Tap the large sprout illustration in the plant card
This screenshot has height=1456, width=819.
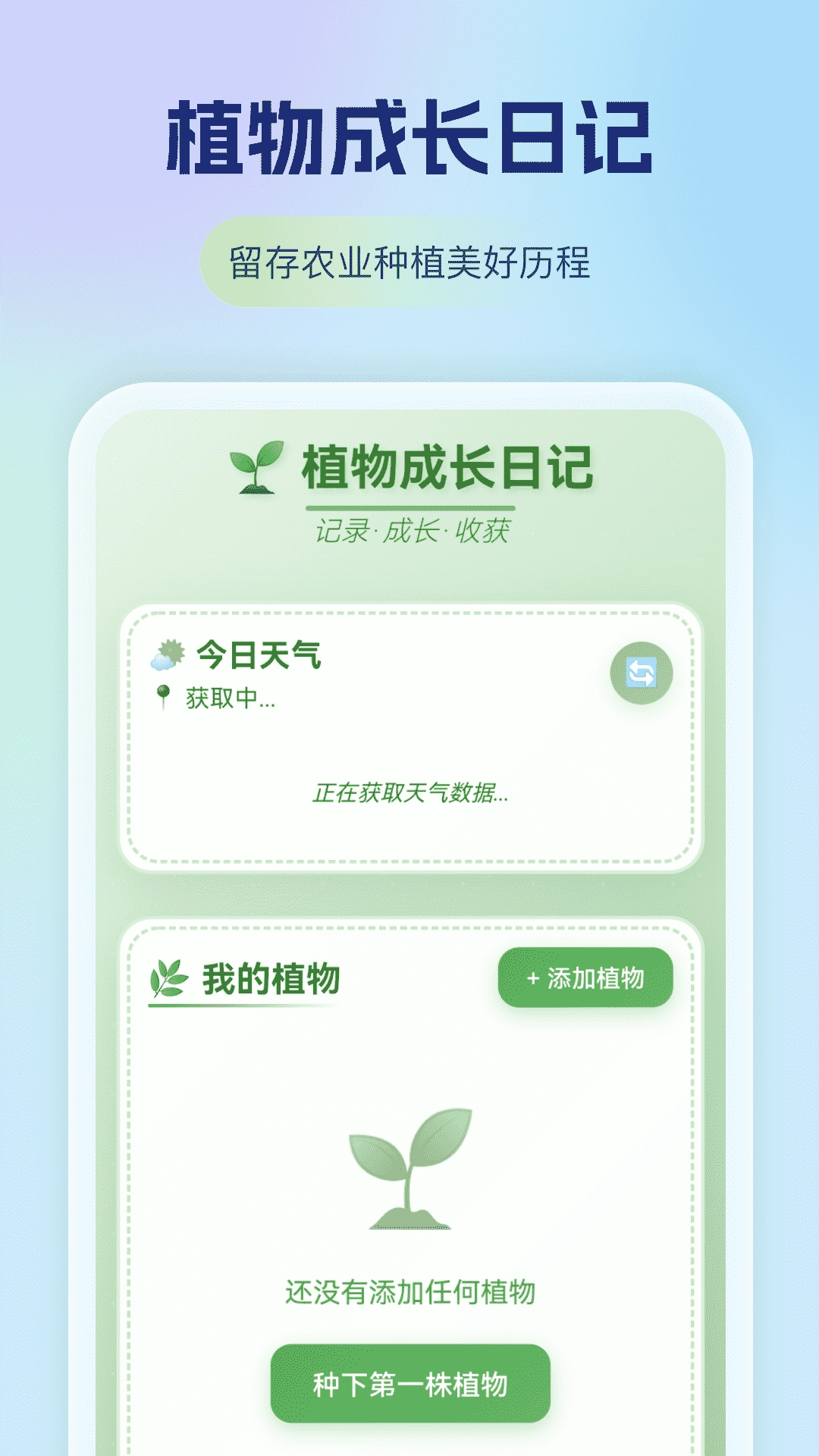(409, 1168)
